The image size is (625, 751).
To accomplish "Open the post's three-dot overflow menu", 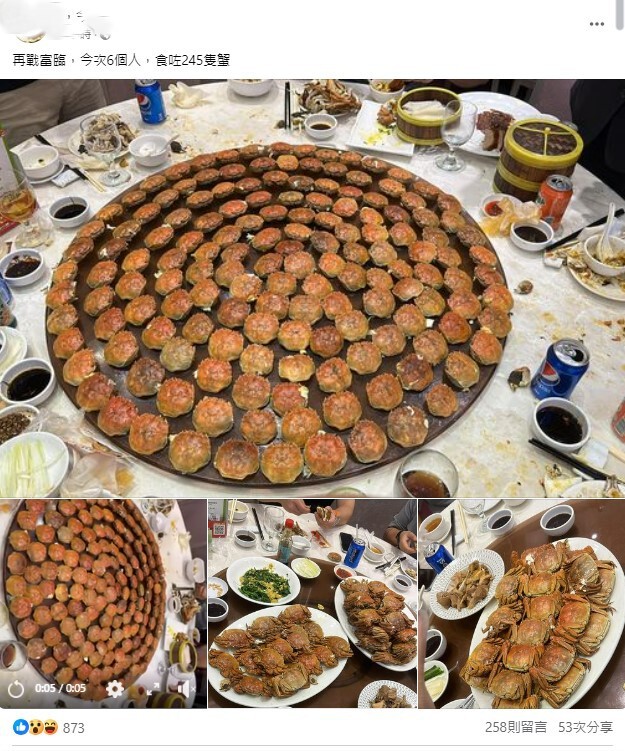I will [x=597, y=24].
